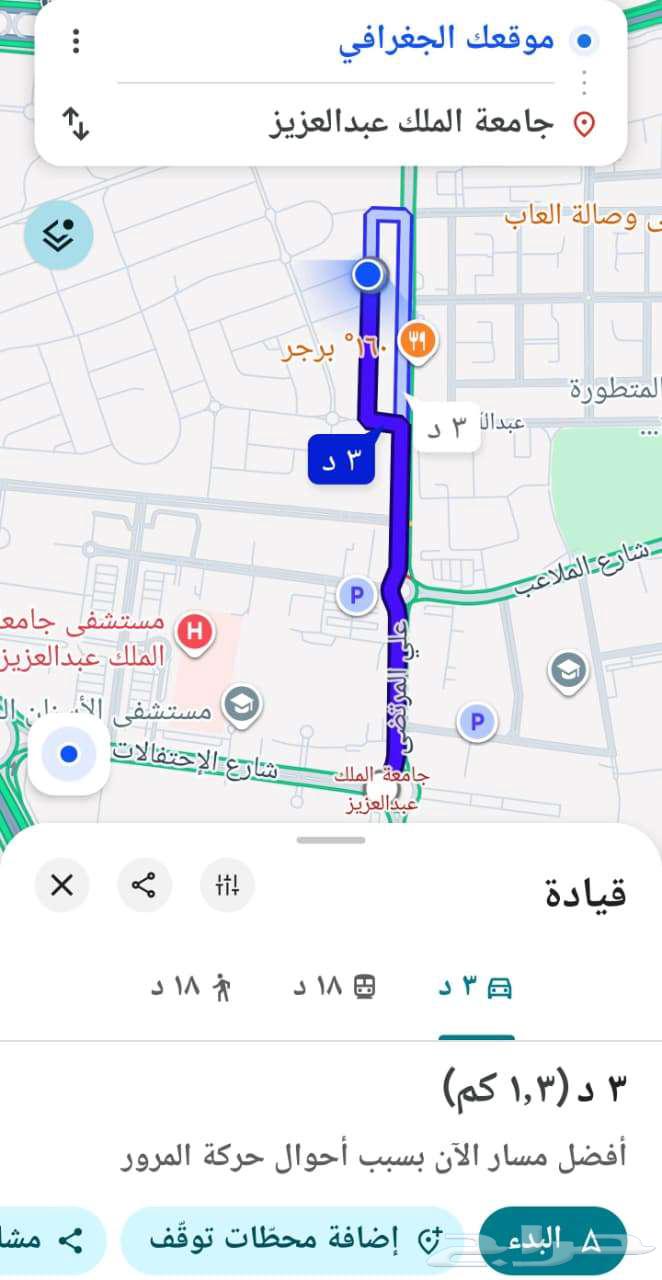Image resolution: width=662 pixels, height=1280 pixels.
Task: Switch to public transit tab
Action: click(x=335, y=989)
